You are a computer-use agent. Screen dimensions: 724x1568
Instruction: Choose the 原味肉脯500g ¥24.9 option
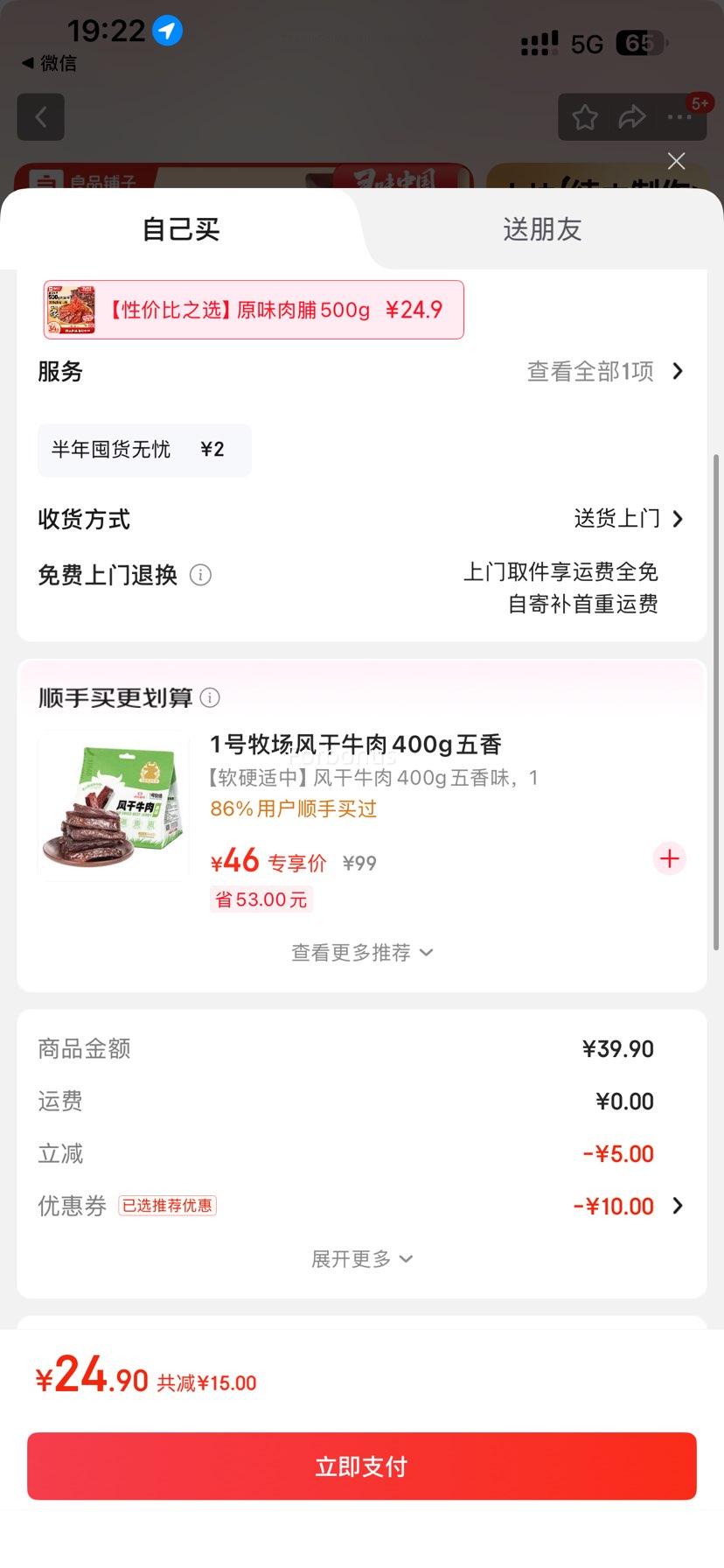pyautogui.click(x=254, y=310)
